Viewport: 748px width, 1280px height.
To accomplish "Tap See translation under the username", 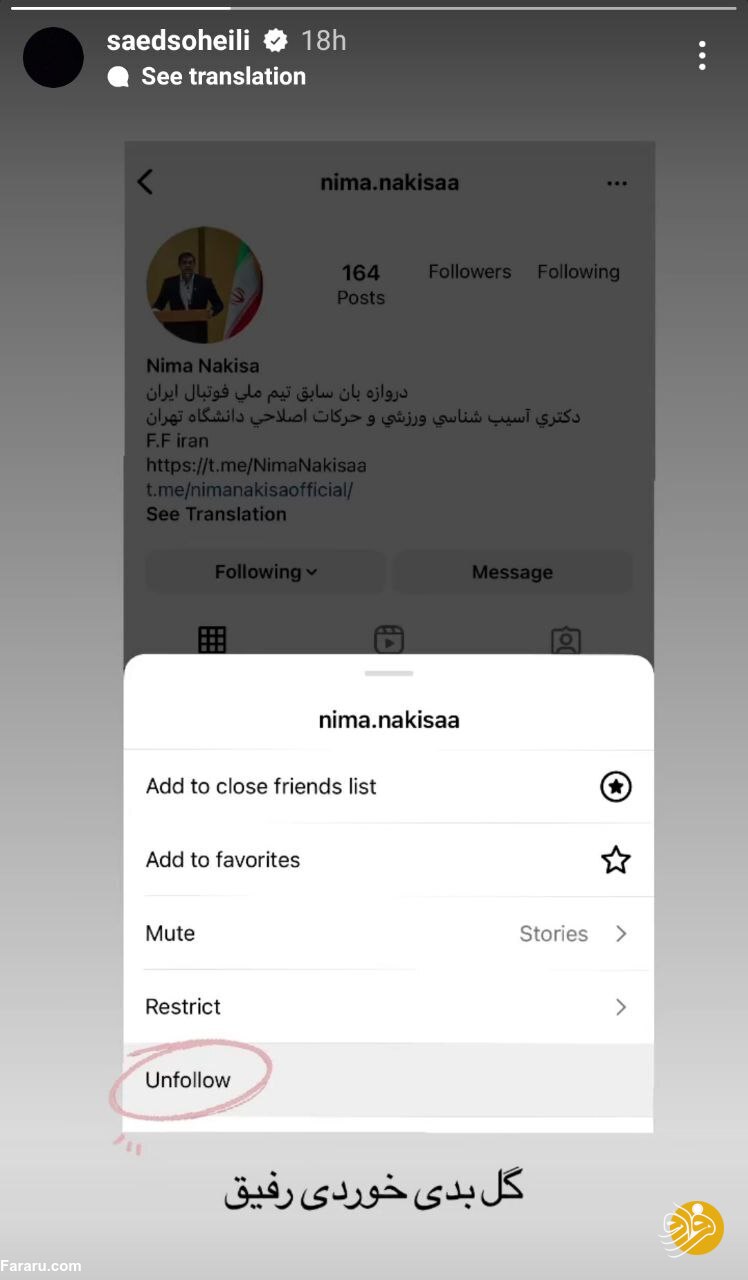I will (x=222, y=77).
